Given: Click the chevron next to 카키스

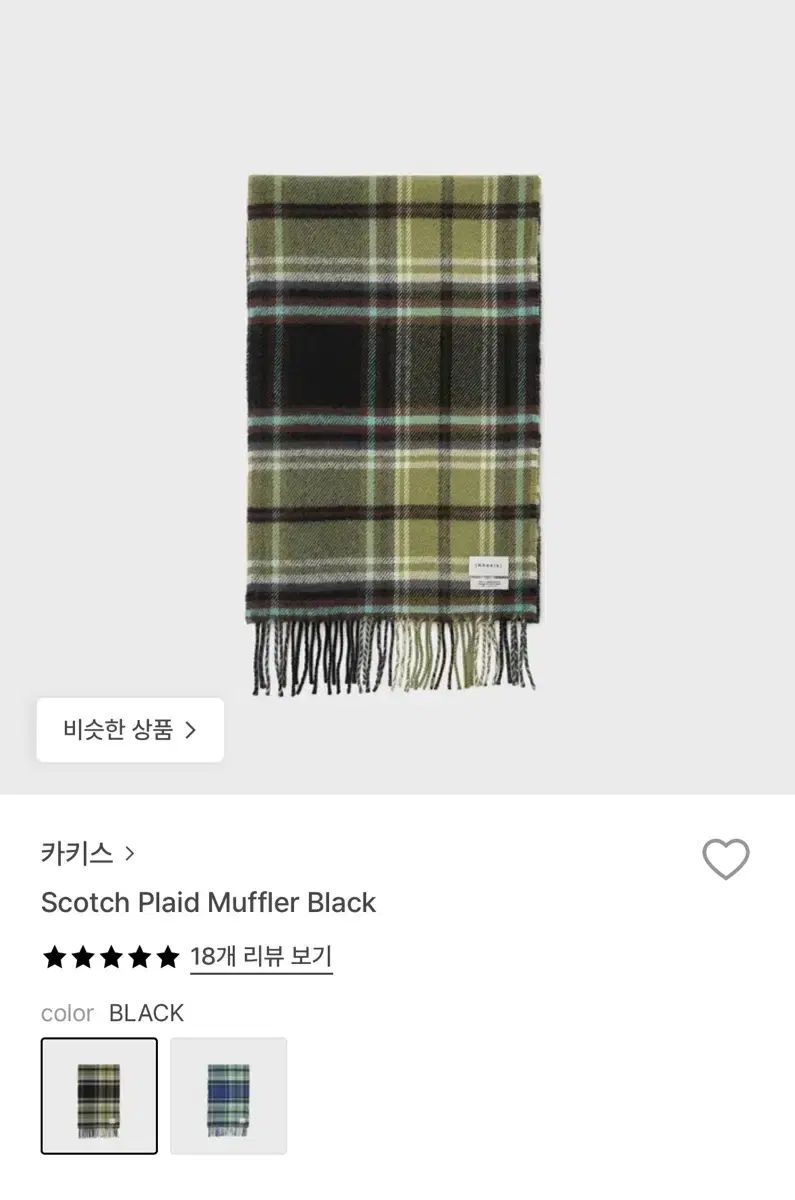Looking at the screenshot, I should click(131, 854).
